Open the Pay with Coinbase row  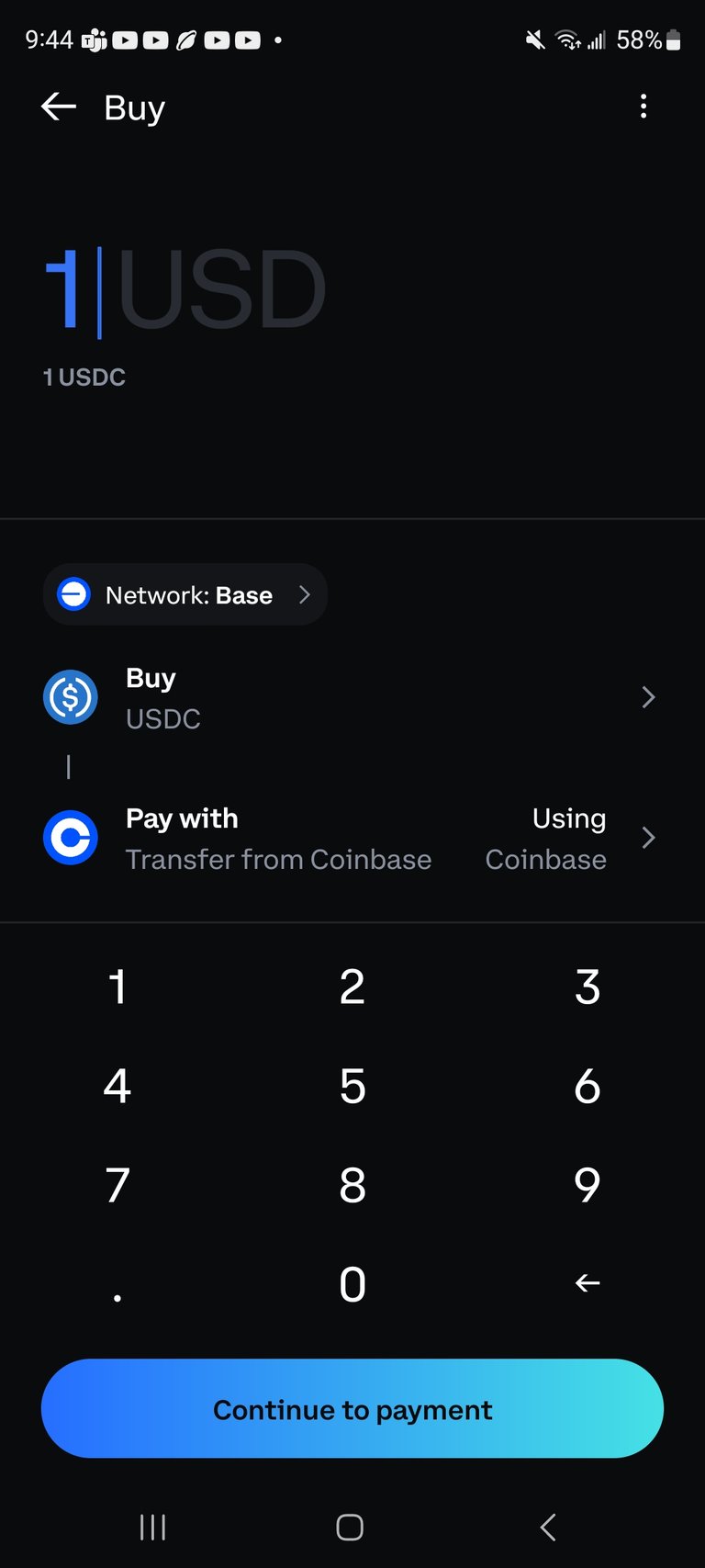tap(352, 838)
